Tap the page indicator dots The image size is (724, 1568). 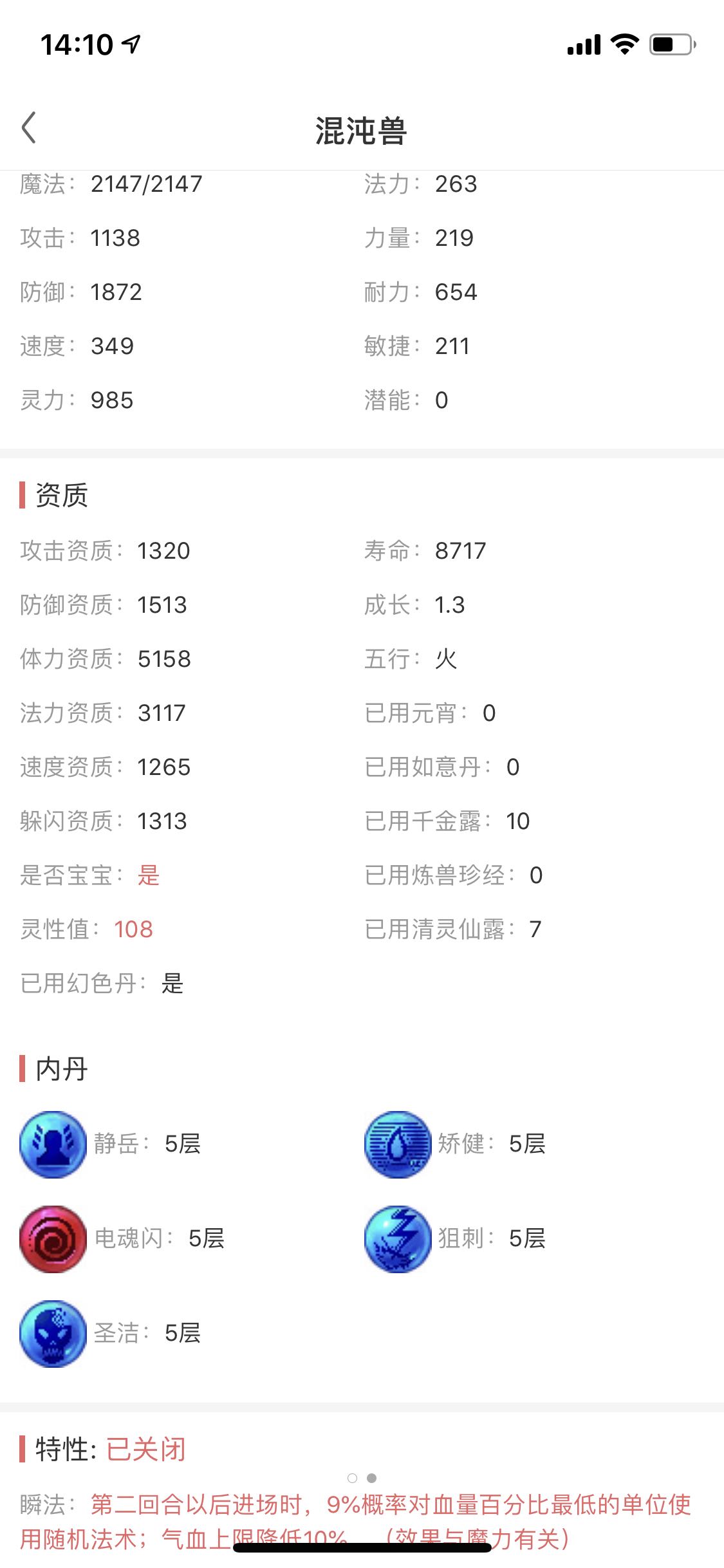pyautogui.click(x=362, y=1478)
